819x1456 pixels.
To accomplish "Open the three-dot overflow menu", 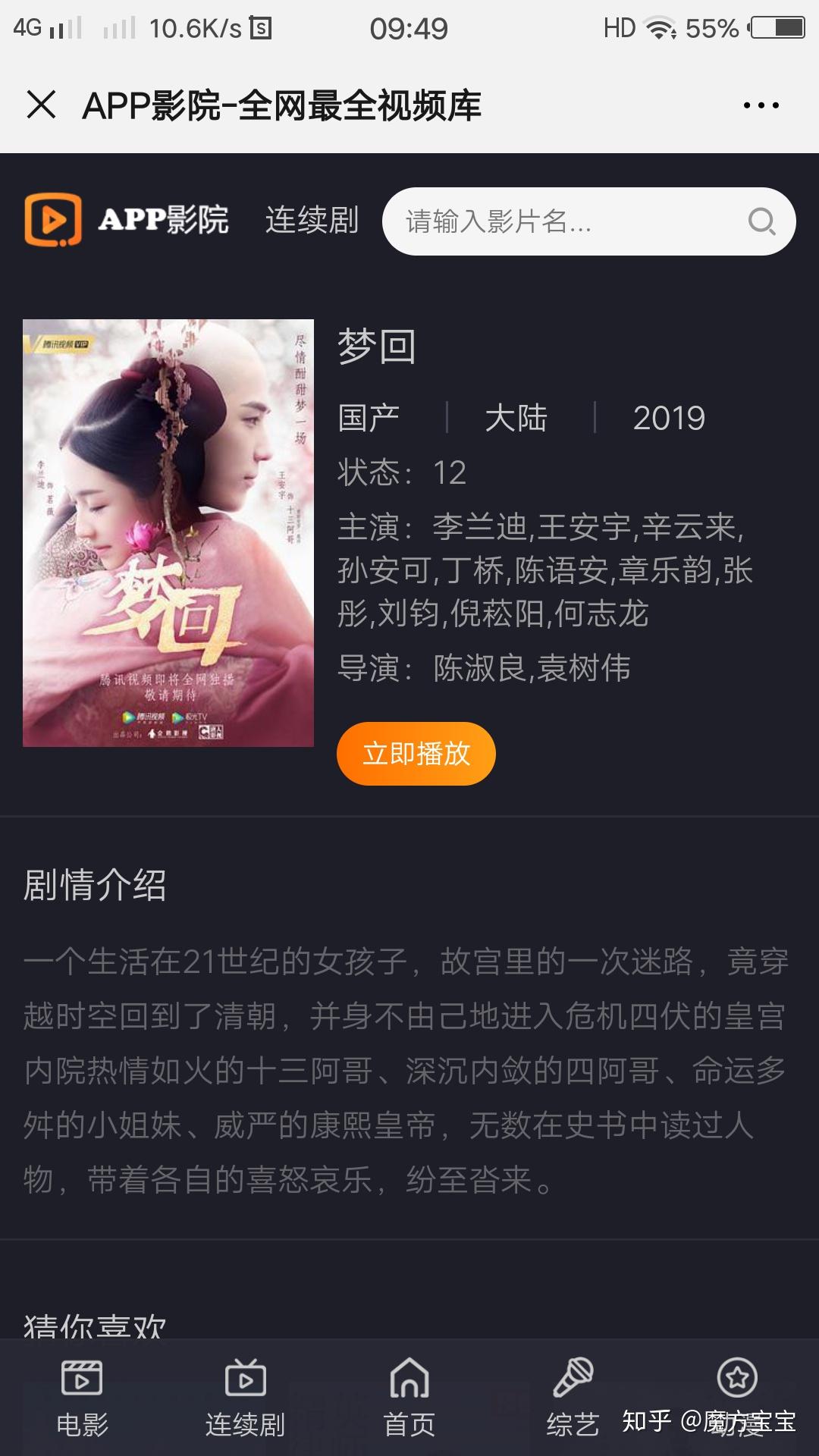I will [x=761, y=105].
